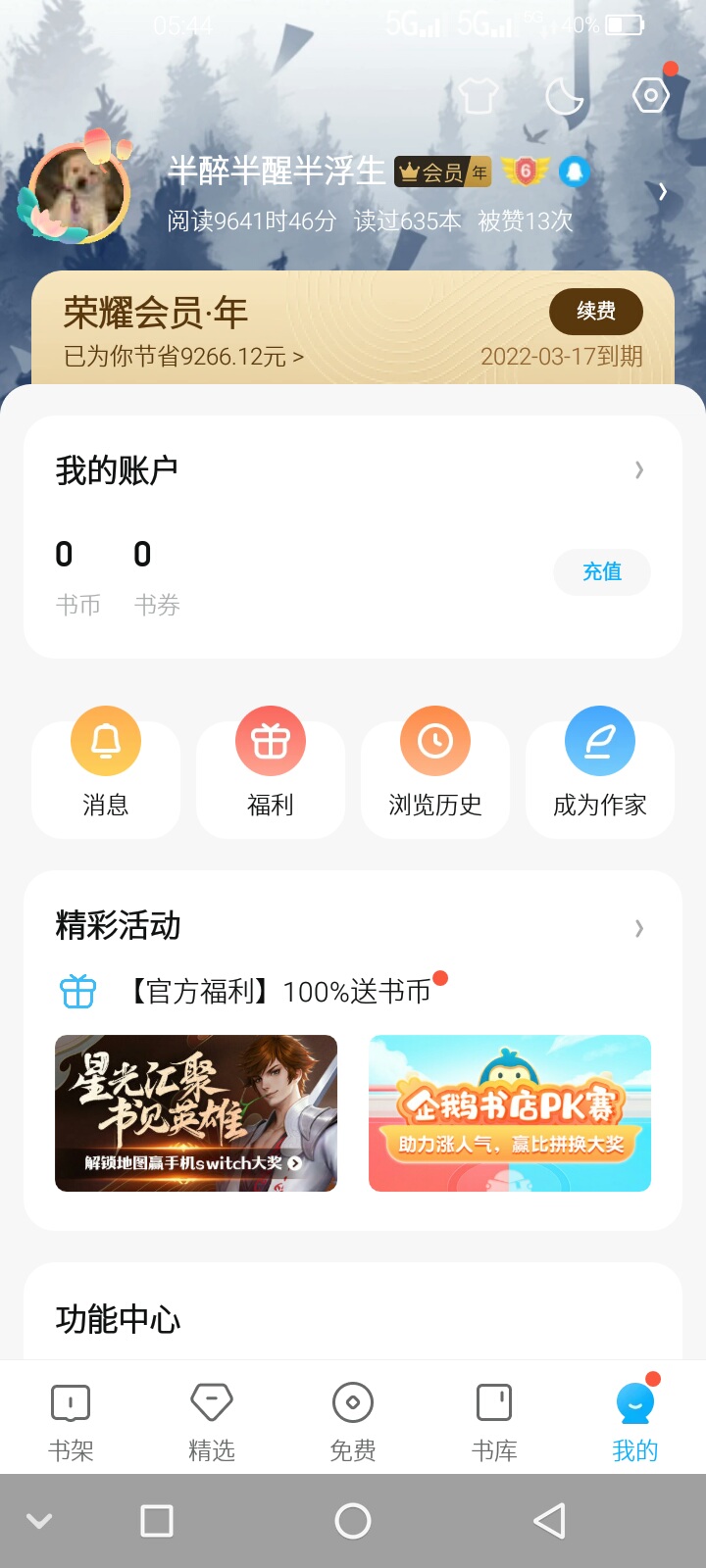Open the 企鹅书店PK赛 banner

point(510,1113)
